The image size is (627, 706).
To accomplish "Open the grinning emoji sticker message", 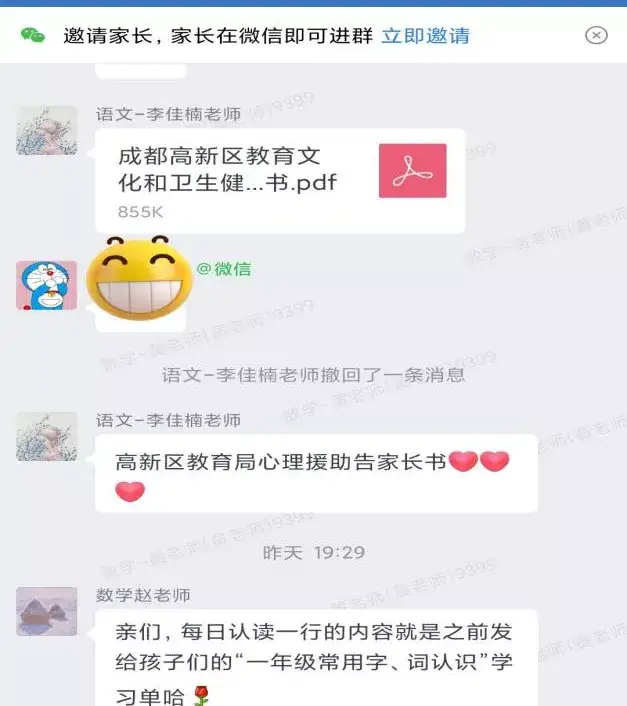I will pyautogui.click(x=139, y=274).
